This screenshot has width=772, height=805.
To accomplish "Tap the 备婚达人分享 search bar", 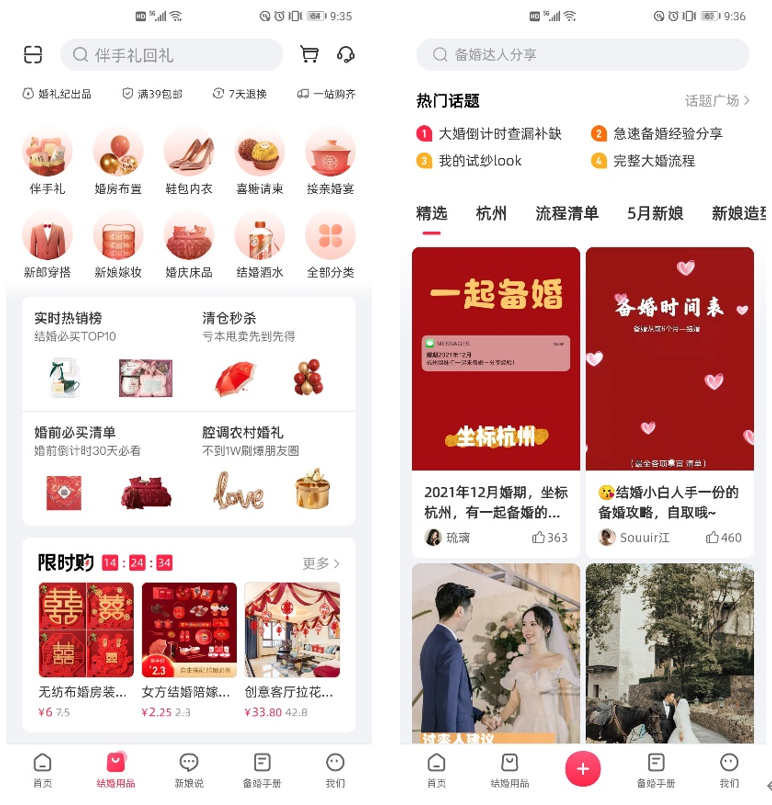I will coord(583,55).
